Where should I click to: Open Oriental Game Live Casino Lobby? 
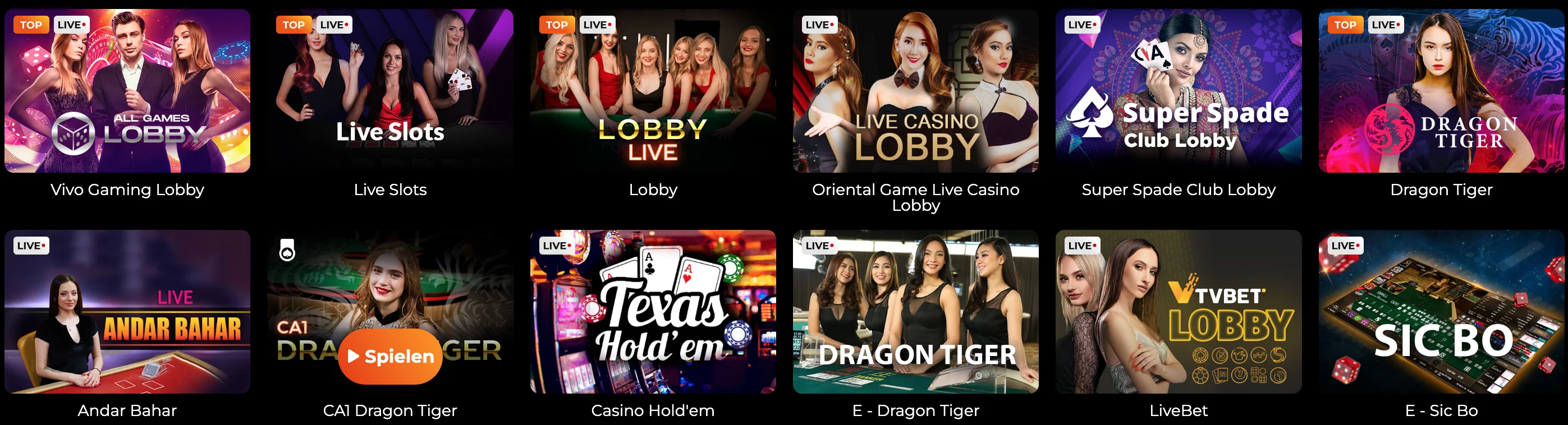(x=915, y=91)
